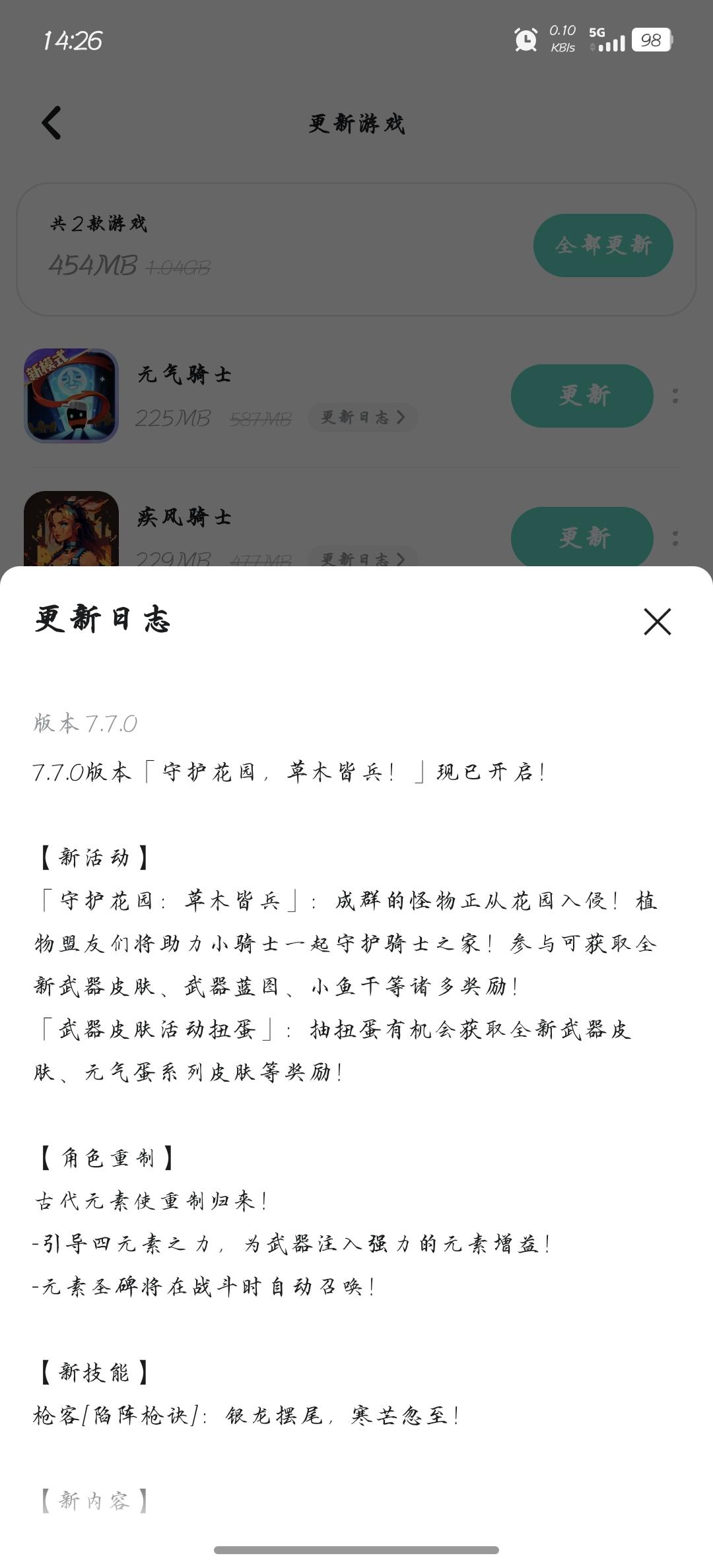Select the 版本 7.7.0 heading
713x1568 pixels.
86,723
